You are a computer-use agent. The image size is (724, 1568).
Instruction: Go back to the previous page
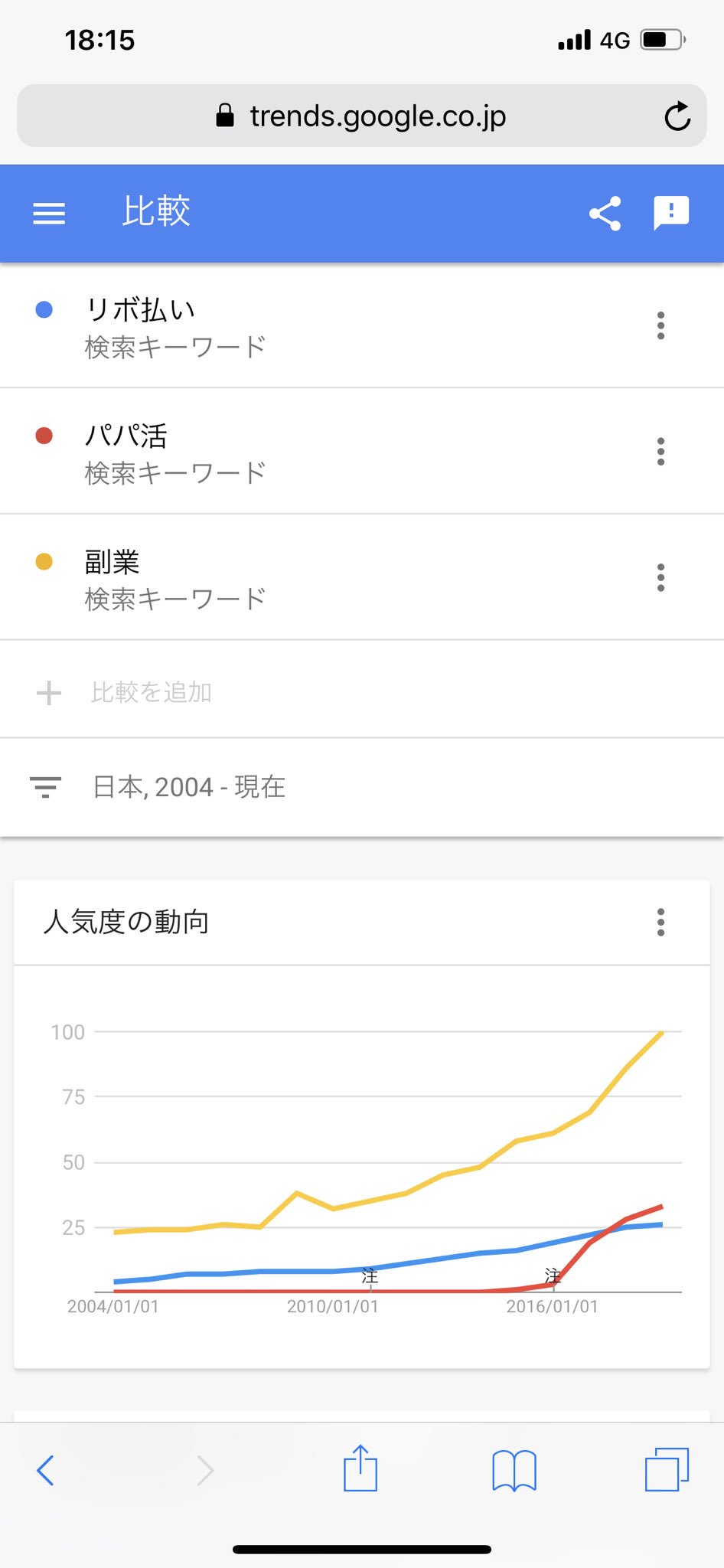46,1470
